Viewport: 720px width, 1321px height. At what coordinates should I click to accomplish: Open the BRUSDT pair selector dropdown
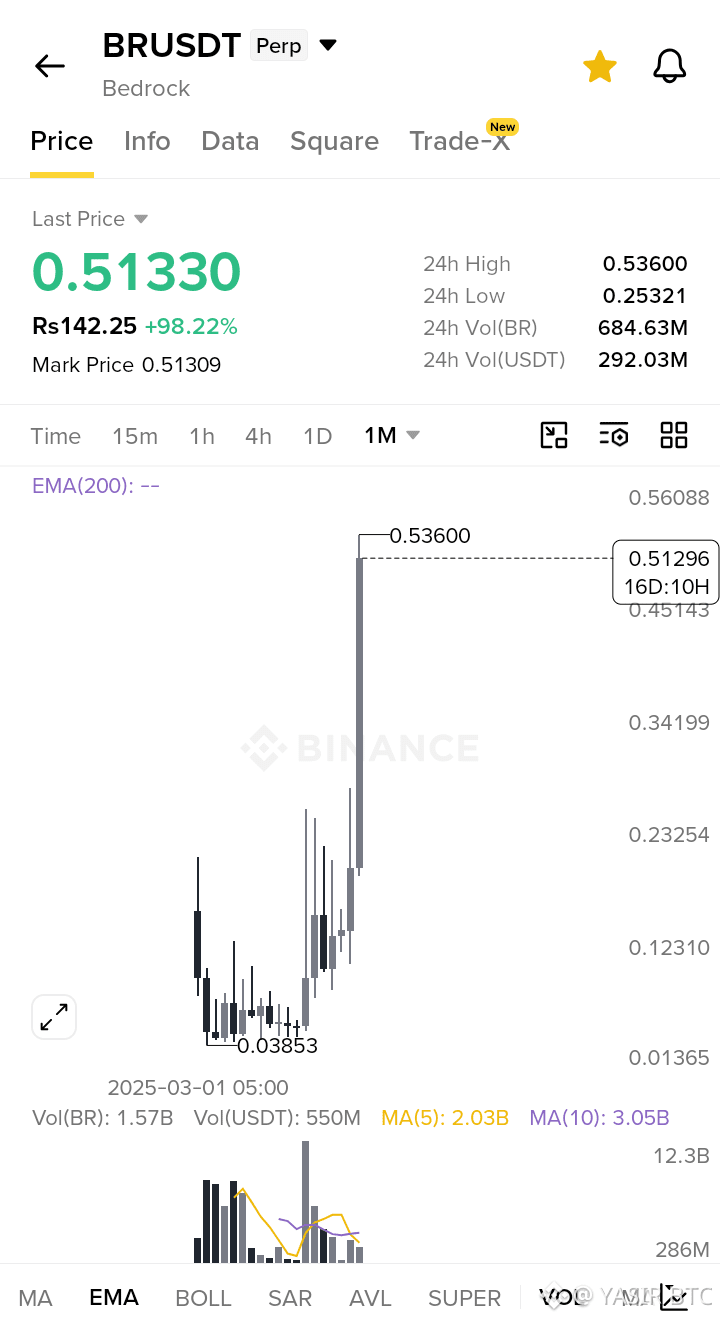coord(328,45)
